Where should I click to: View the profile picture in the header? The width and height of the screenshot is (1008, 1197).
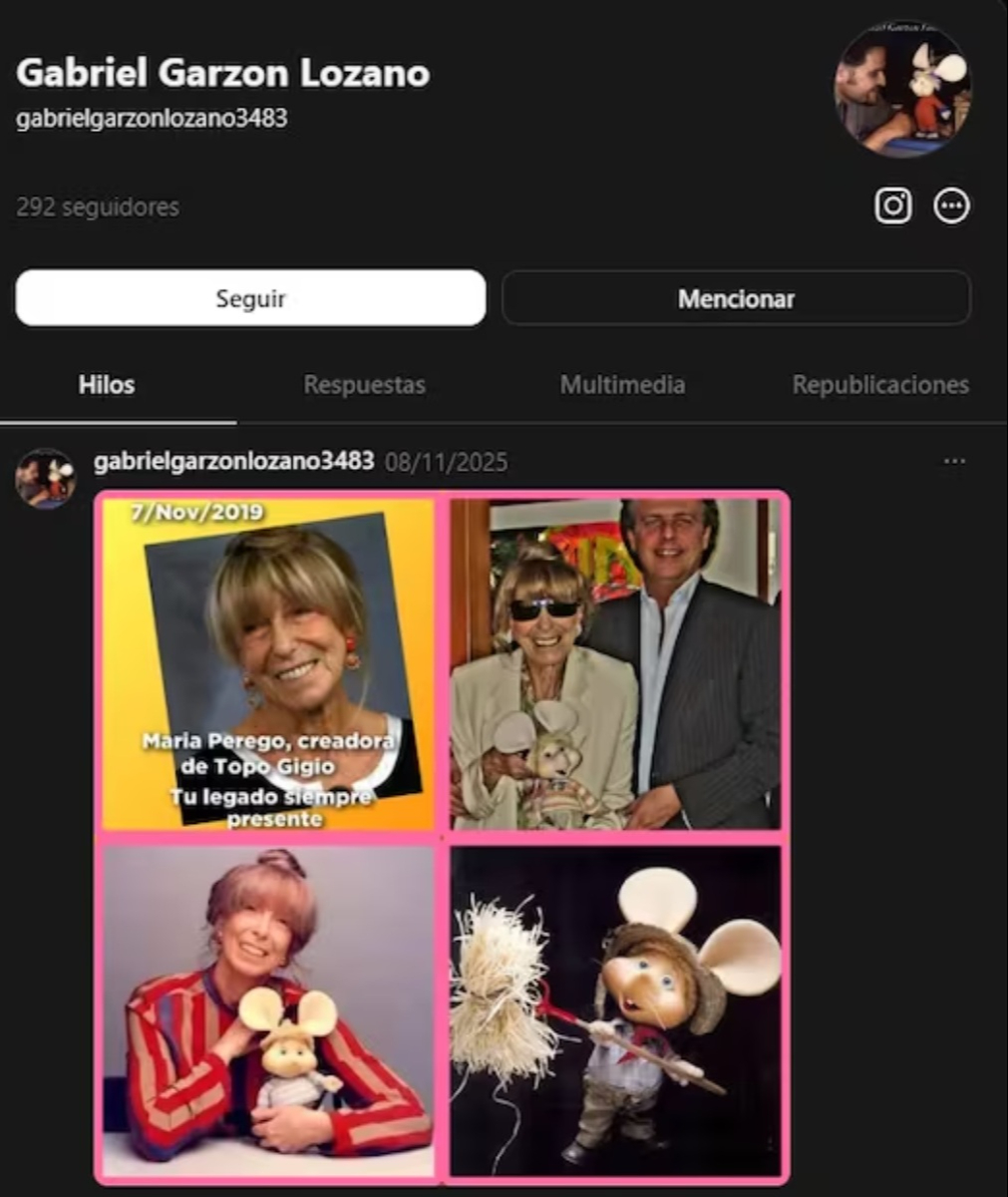pos(901,90)
